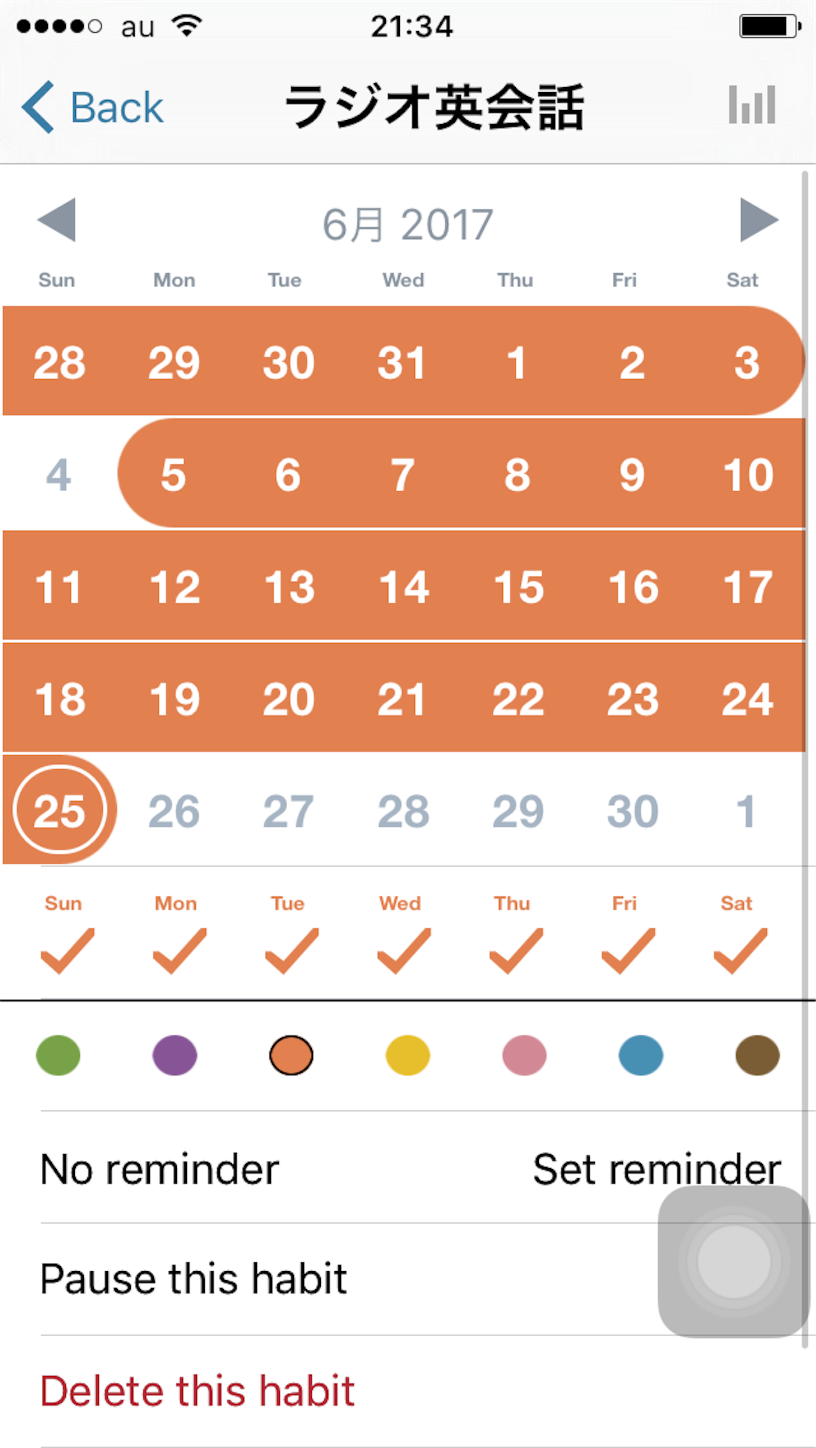Pick the pink color swatch

[x=524, y=1055]
